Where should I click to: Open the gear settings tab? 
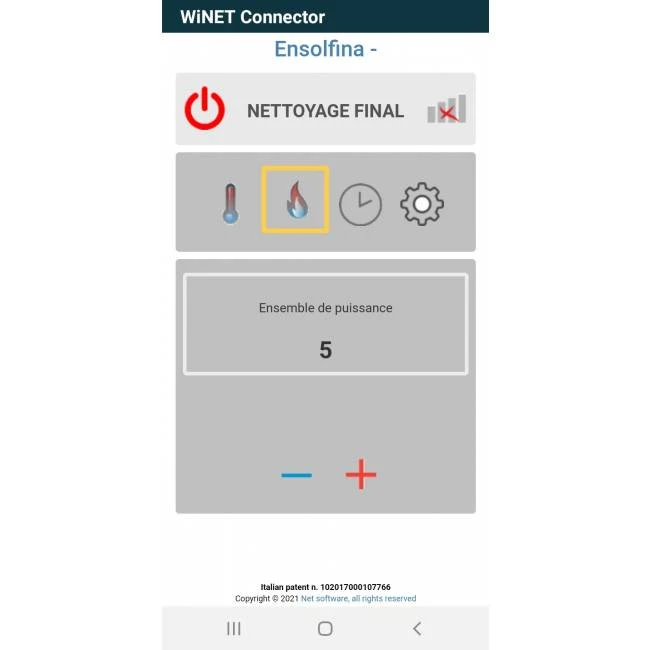[421, 204]
